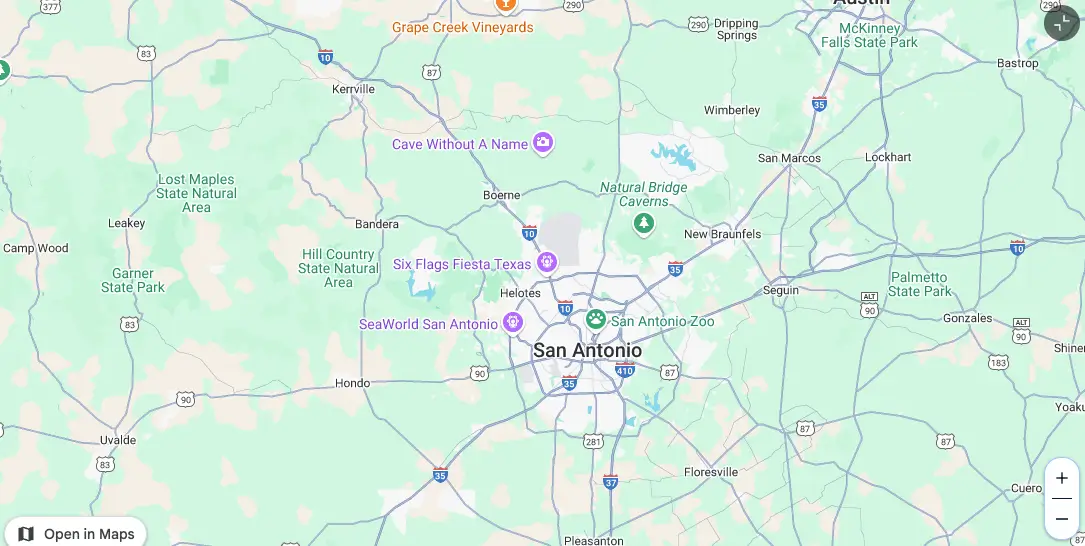Open the San Antonio Zoo marker

[596, 320]
